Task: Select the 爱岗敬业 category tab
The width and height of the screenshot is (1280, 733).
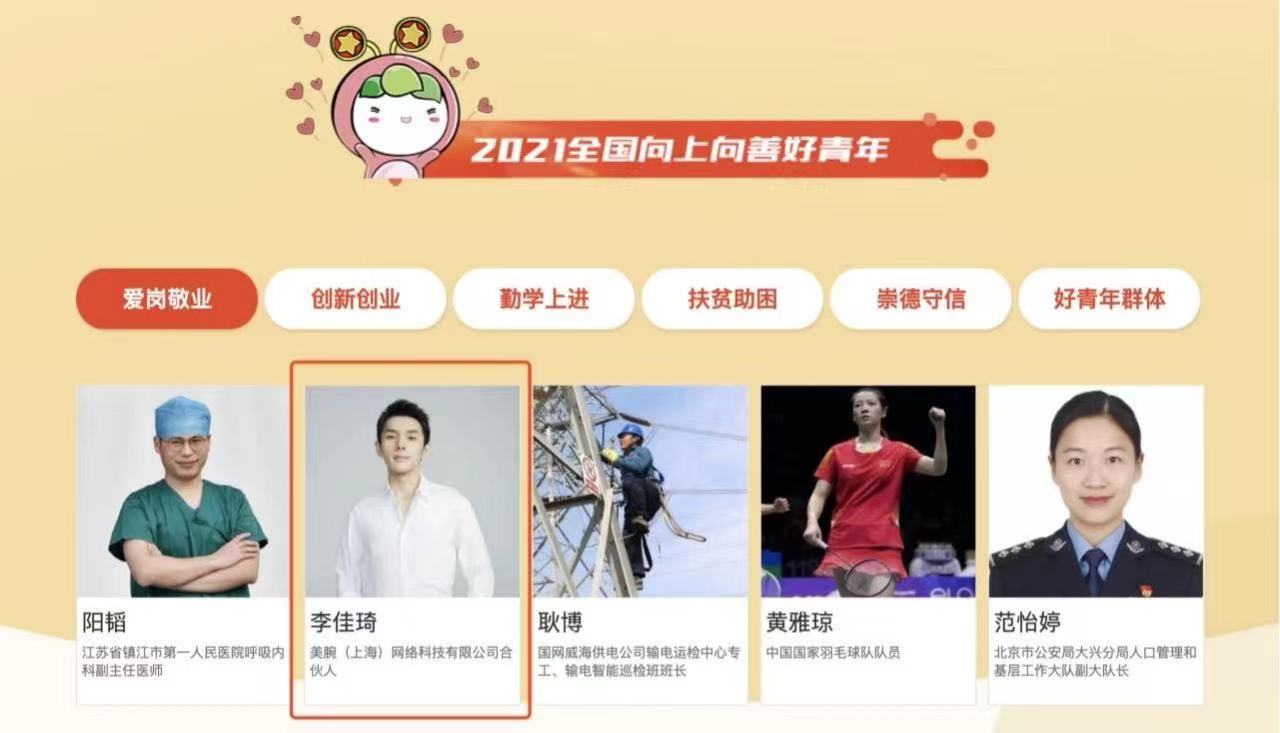Action: click(x=167, y=299)
